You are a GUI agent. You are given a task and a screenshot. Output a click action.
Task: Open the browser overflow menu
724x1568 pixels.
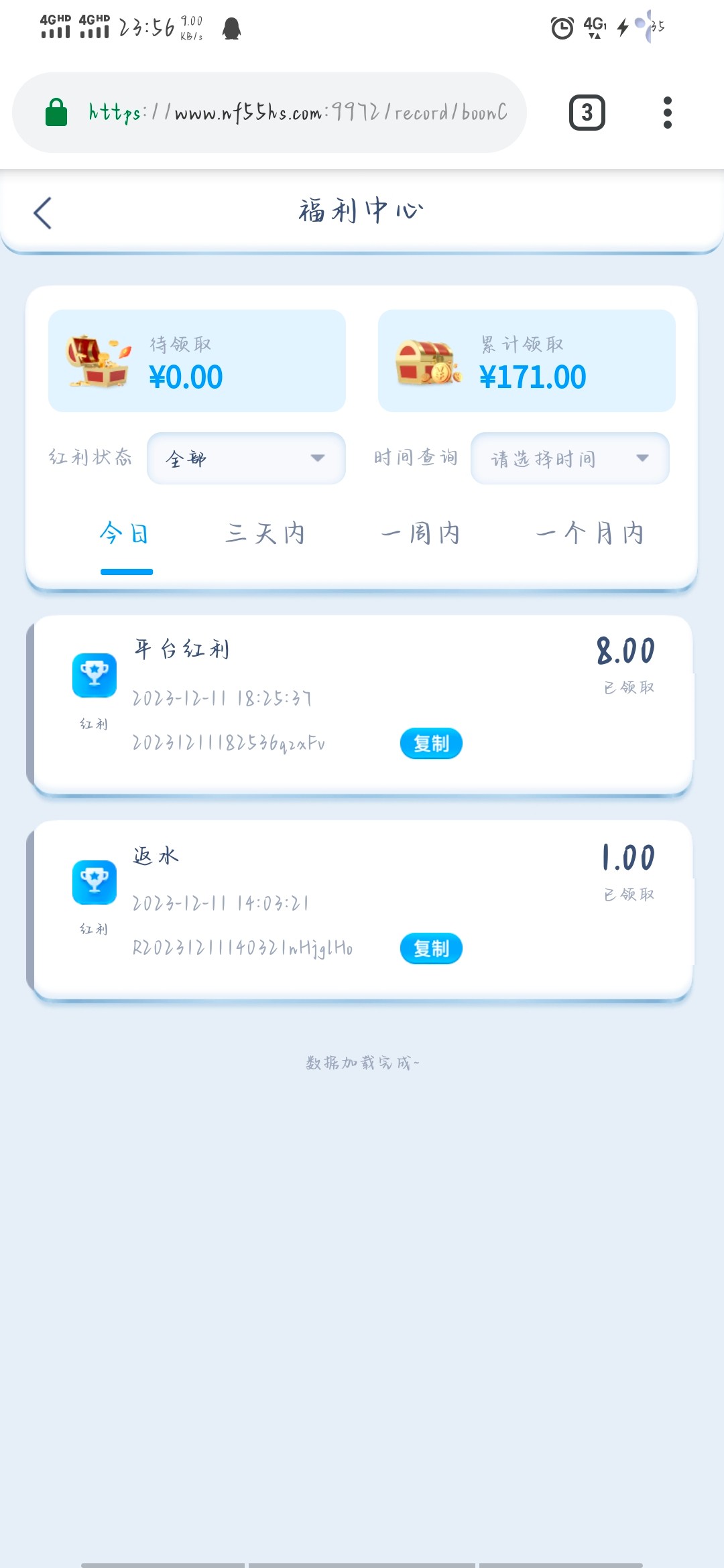(x=667, y=113)
